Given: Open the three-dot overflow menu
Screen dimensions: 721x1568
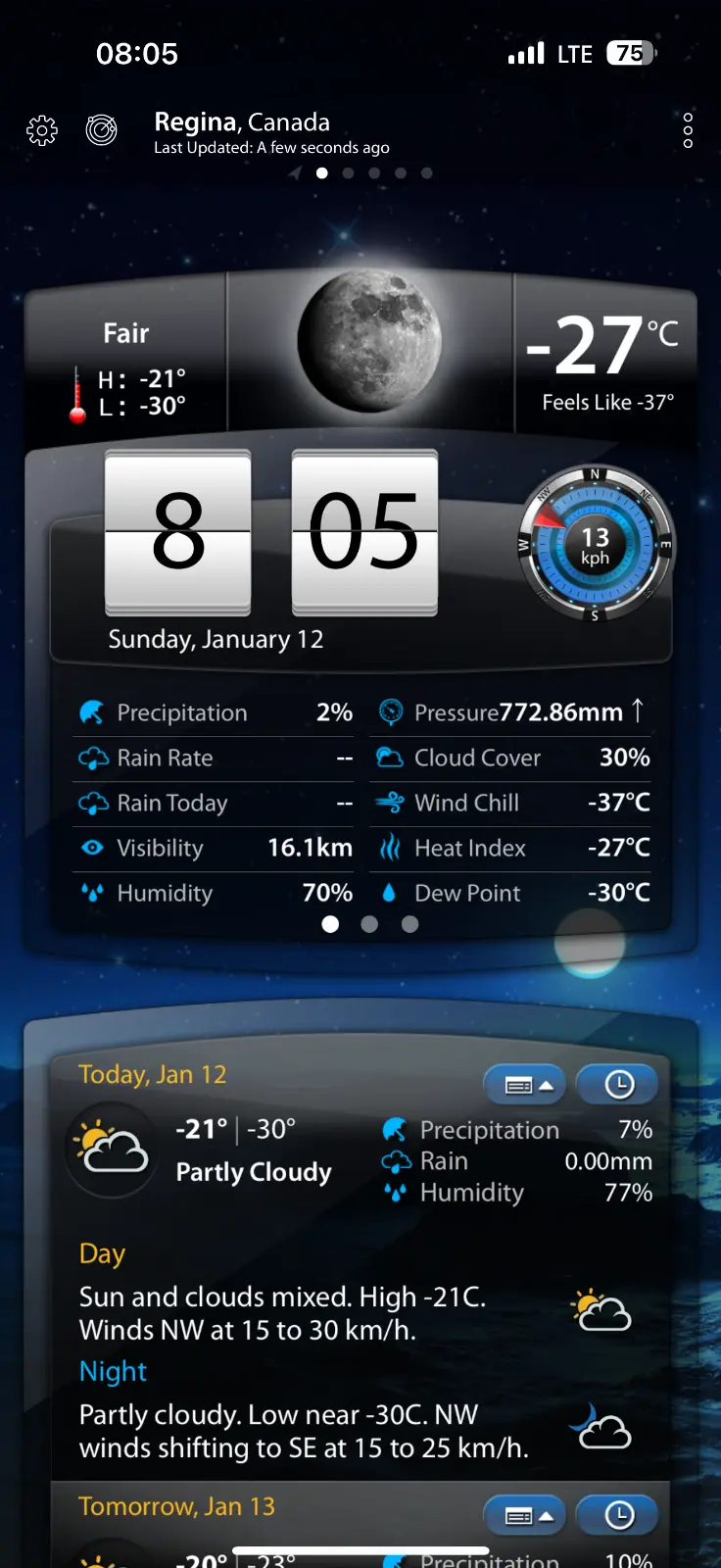Looking at the screenshot, I should tap(688, 130).
